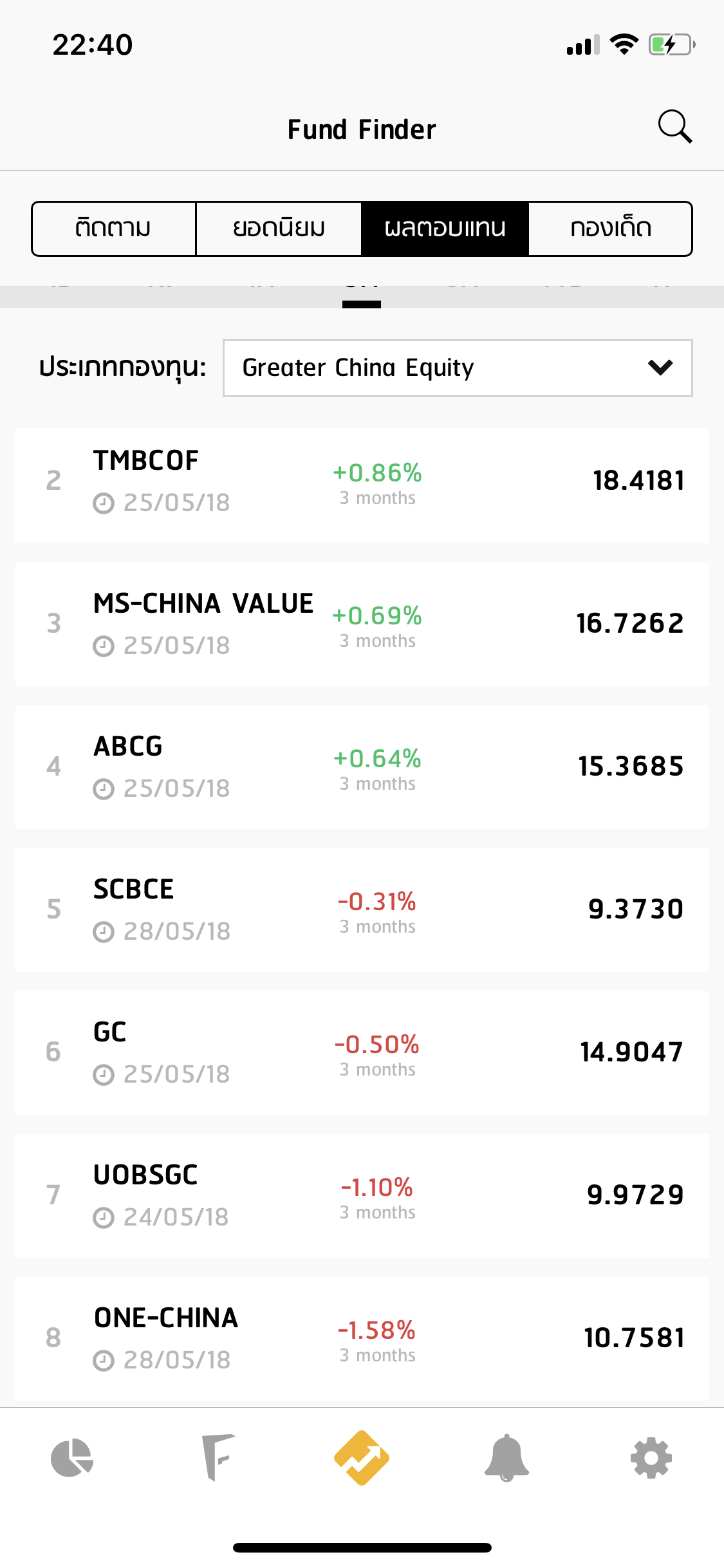Open the F logo tab
This screenshot has height=1568, width=724.
click(218, 1458)
